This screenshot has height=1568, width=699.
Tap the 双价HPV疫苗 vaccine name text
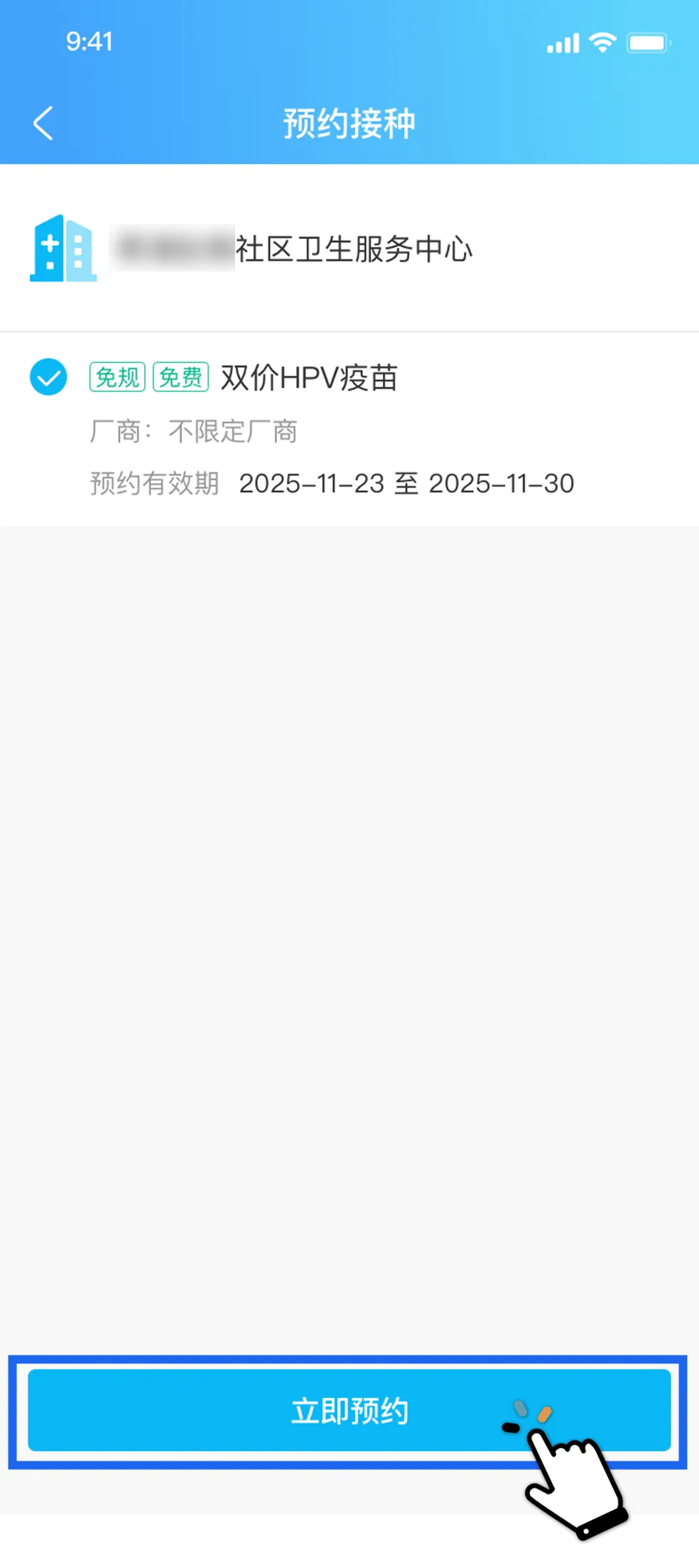click(x=309, y=377)
